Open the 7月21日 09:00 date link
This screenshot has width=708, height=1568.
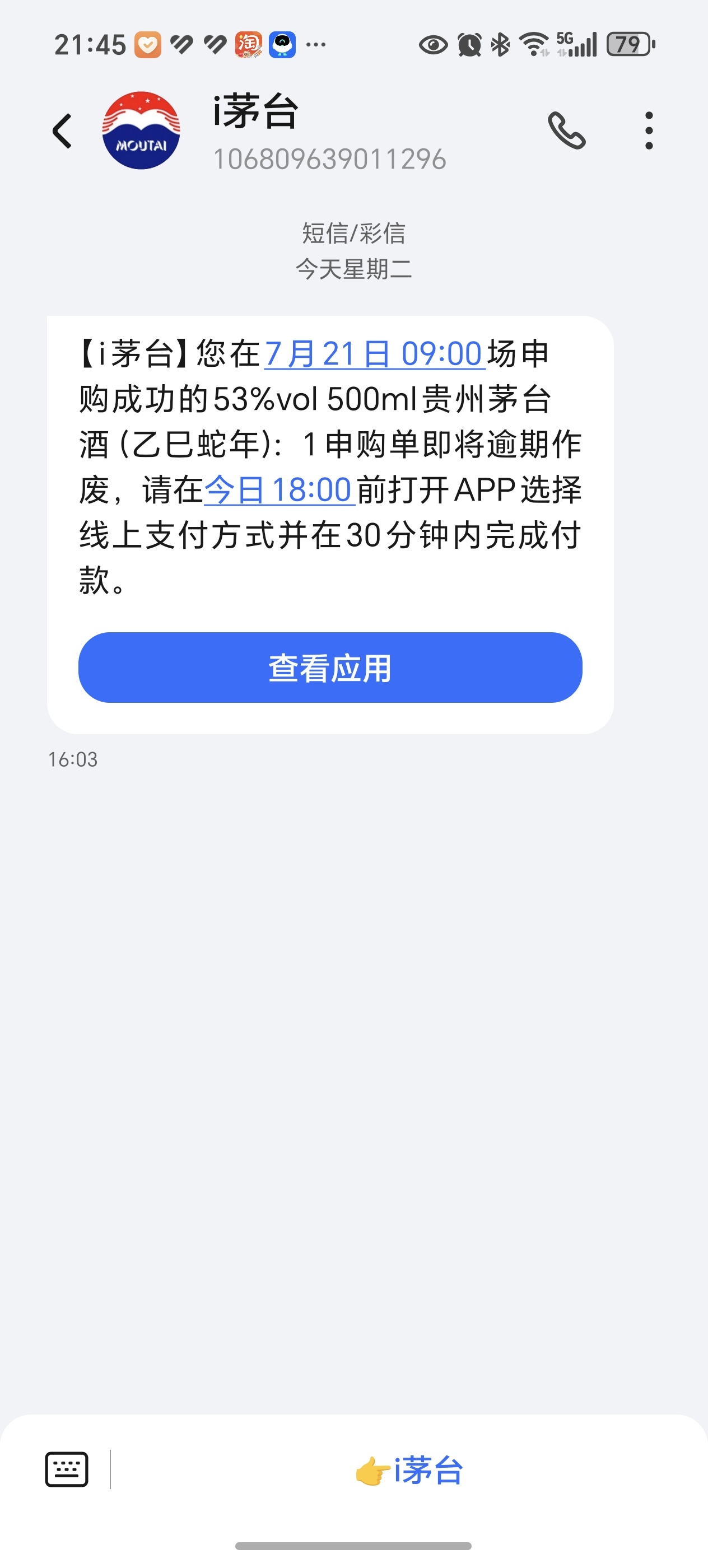pyautogui.click(x=374, y=354)
